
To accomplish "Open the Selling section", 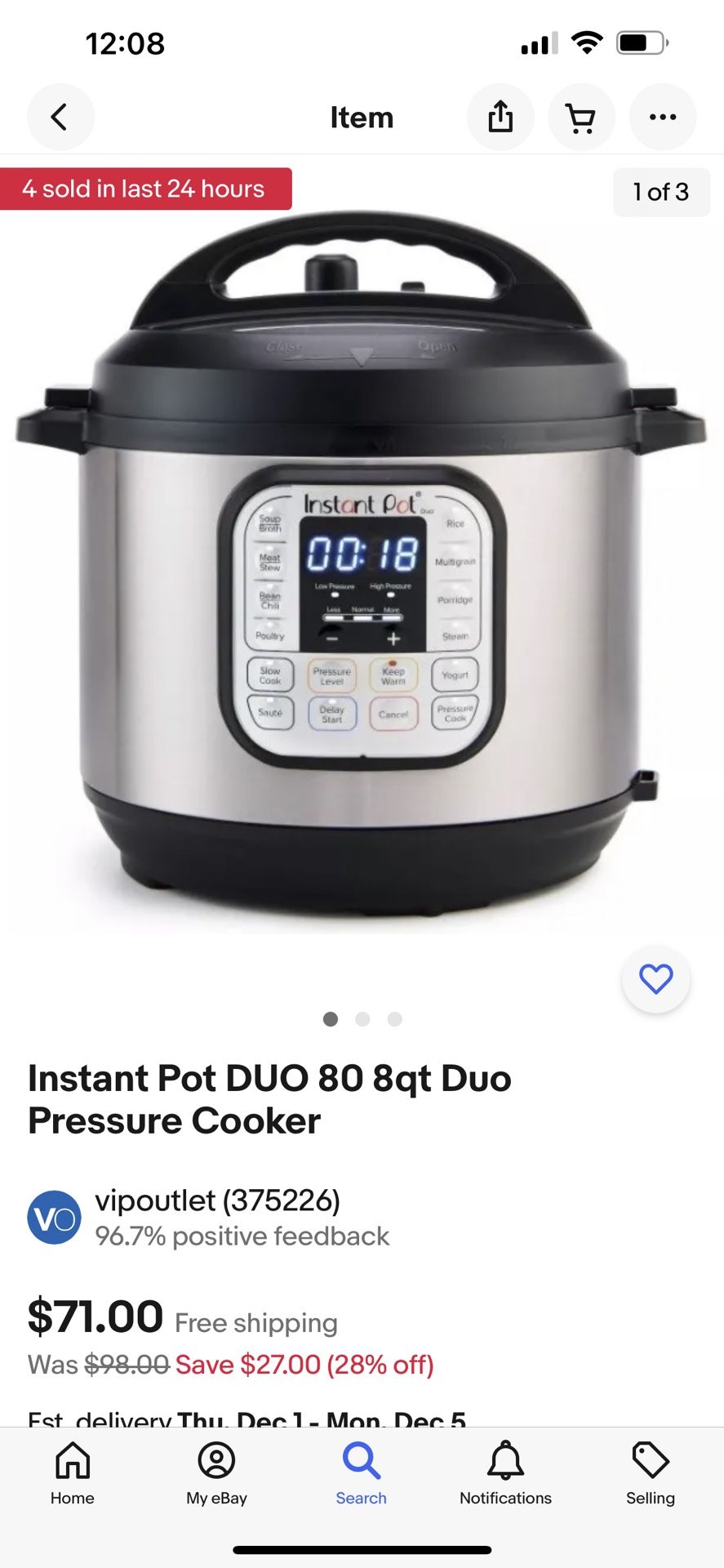I will point(650,1470).
